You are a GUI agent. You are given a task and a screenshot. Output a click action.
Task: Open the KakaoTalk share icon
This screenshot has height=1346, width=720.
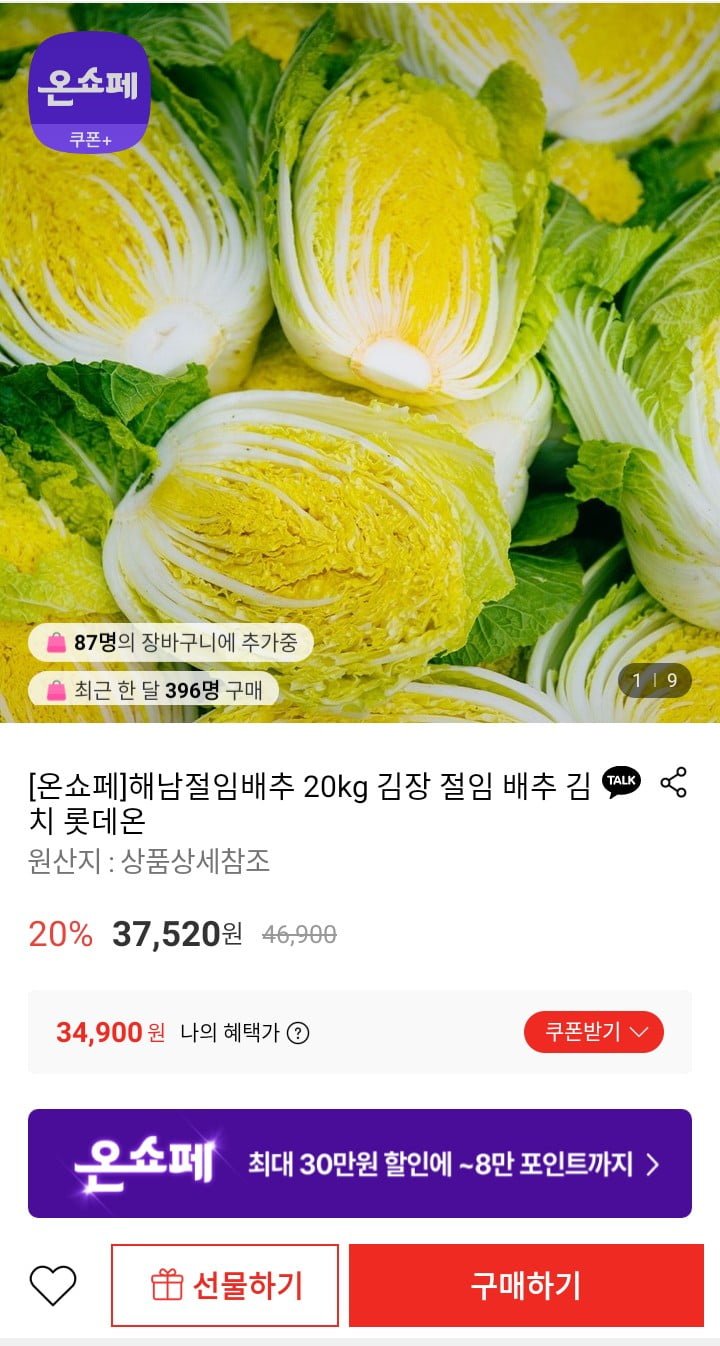(621, 783)
